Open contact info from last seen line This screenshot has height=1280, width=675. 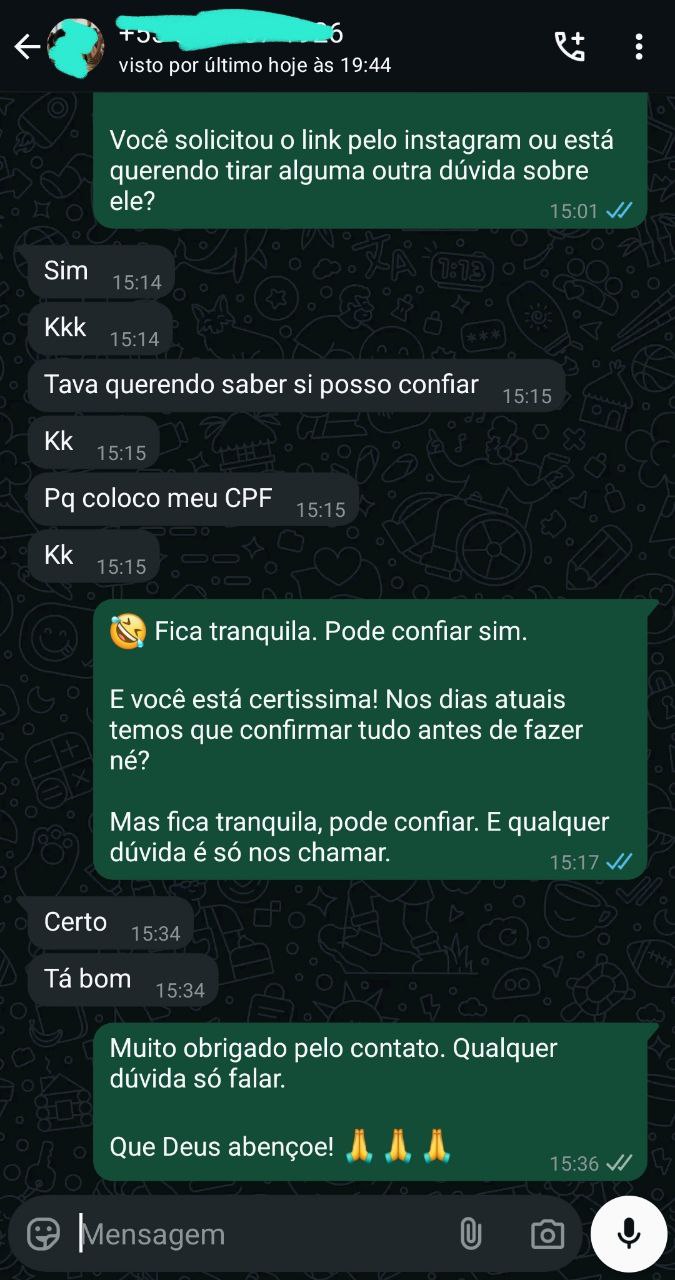pyautogui.click(x=255, y=65)
